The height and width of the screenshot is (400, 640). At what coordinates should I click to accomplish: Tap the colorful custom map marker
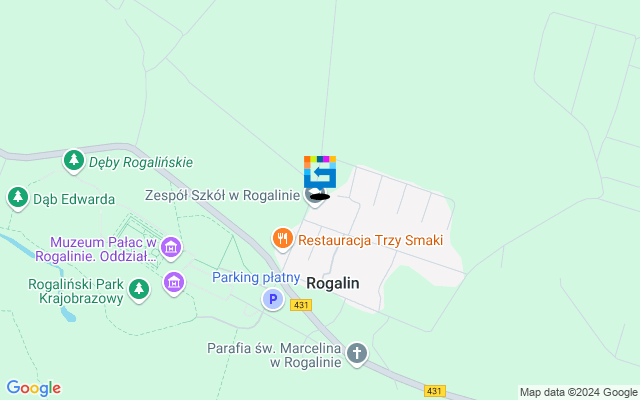320,172
